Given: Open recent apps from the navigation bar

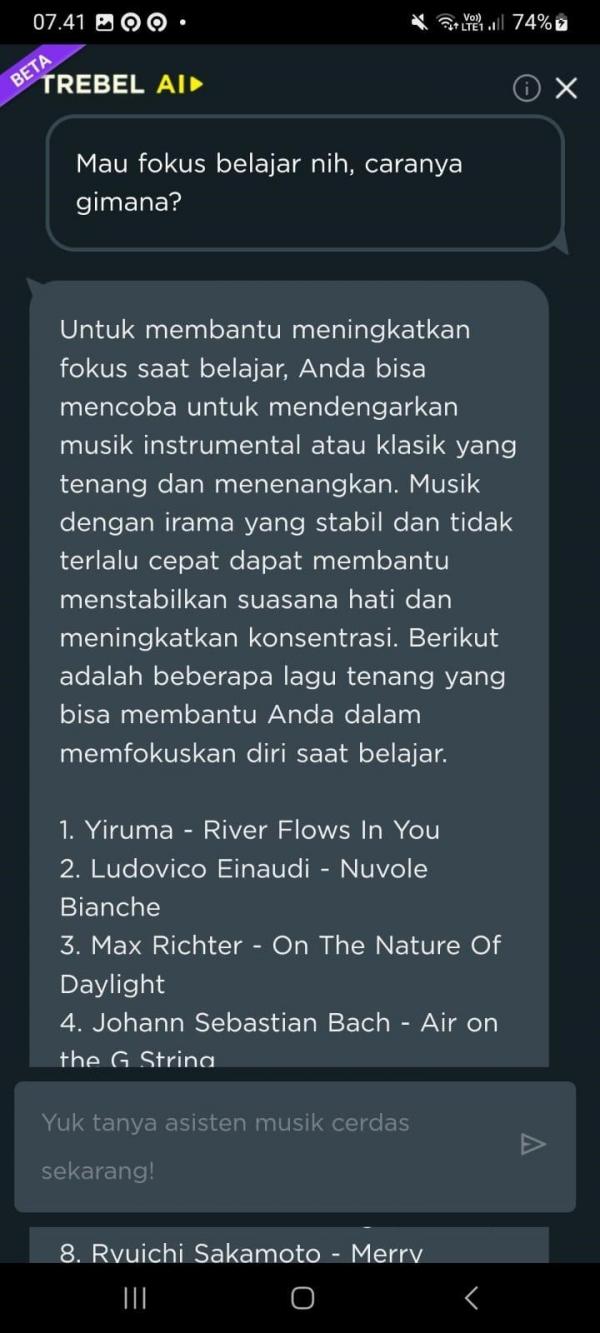Looking at the screenshot, I should click(x=135, y=1298).
